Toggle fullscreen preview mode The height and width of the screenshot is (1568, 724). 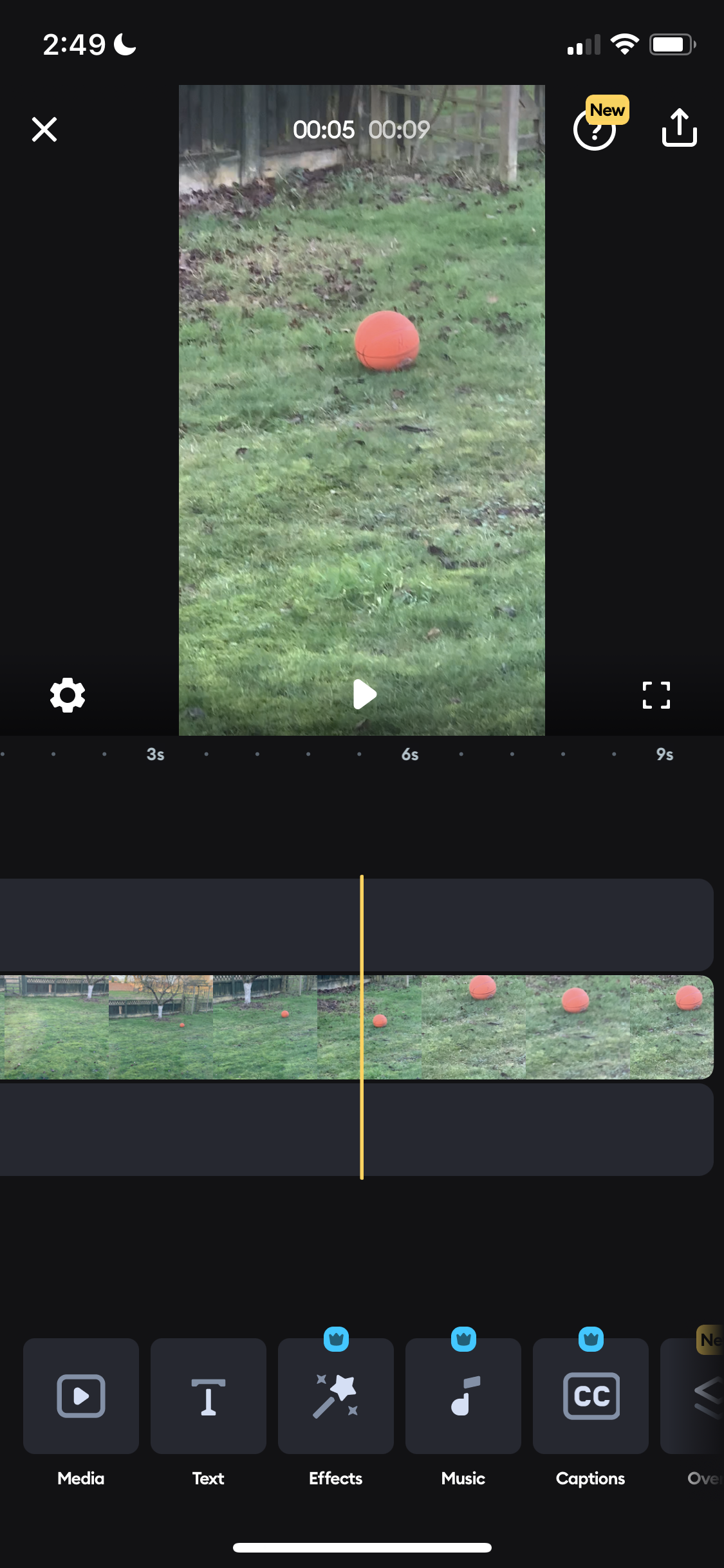tap(656, 695)
